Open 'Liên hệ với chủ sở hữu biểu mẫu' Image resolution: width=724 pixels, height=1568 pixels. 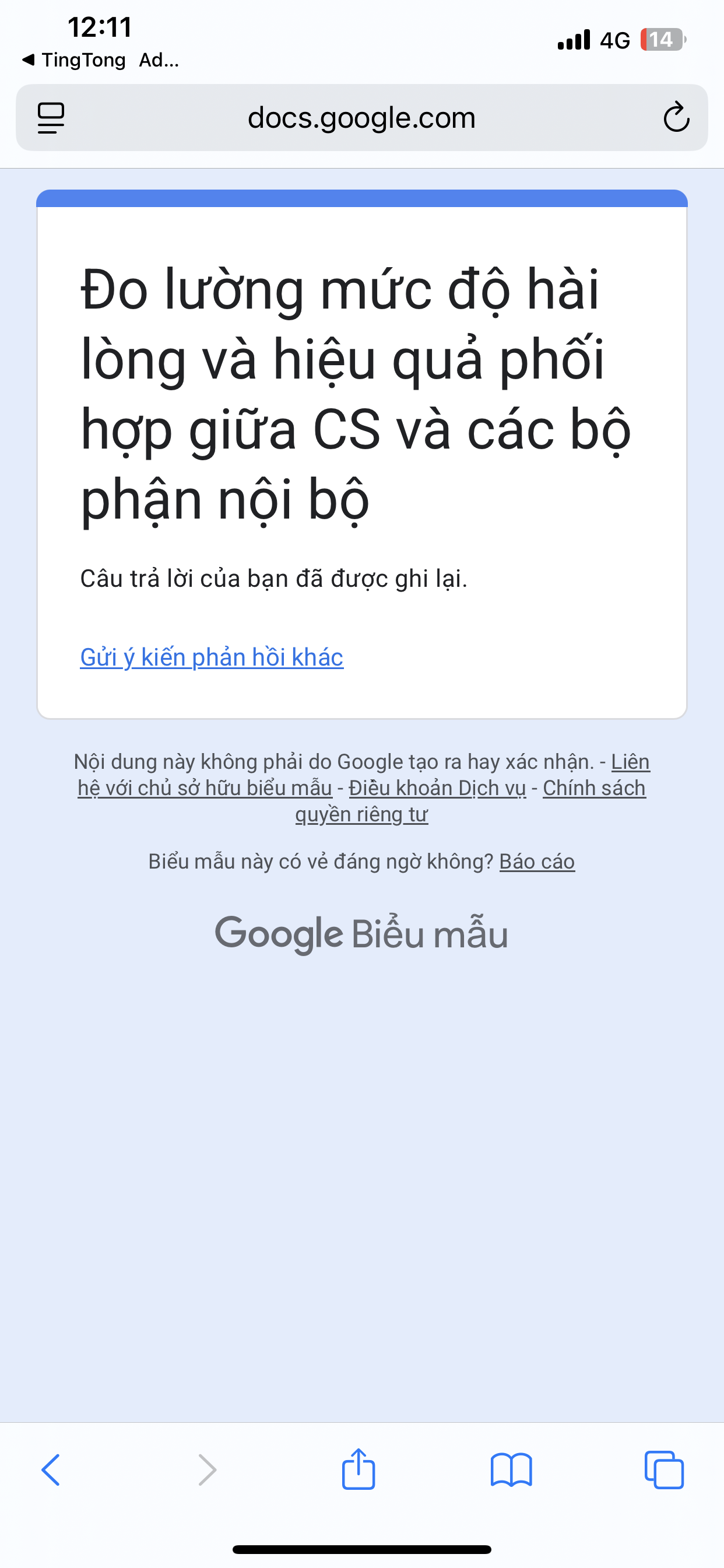205,787
